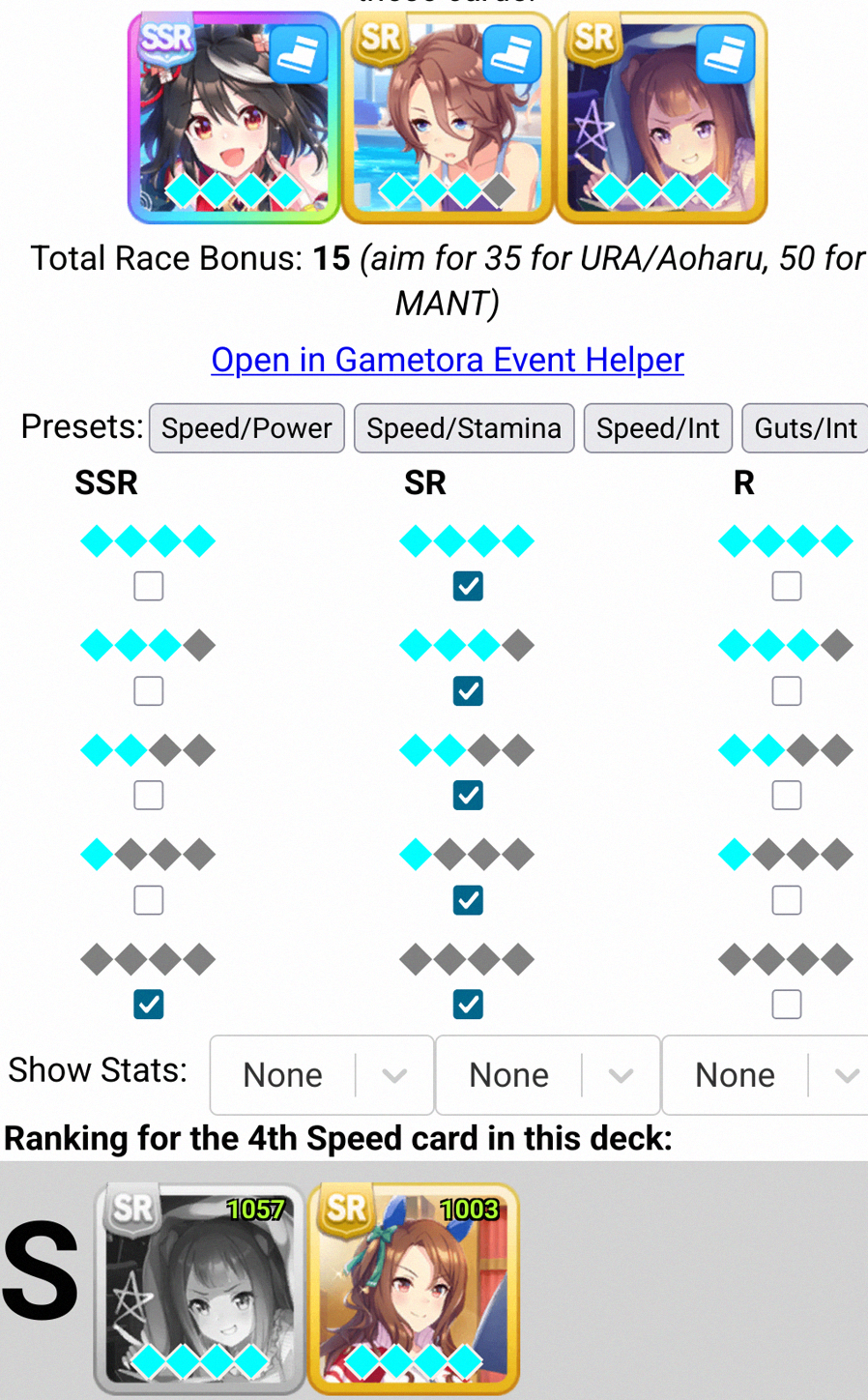Uncheck the SR three-diamond checkbox
This screenshot has height=1400, width=868.
[468, 691]
